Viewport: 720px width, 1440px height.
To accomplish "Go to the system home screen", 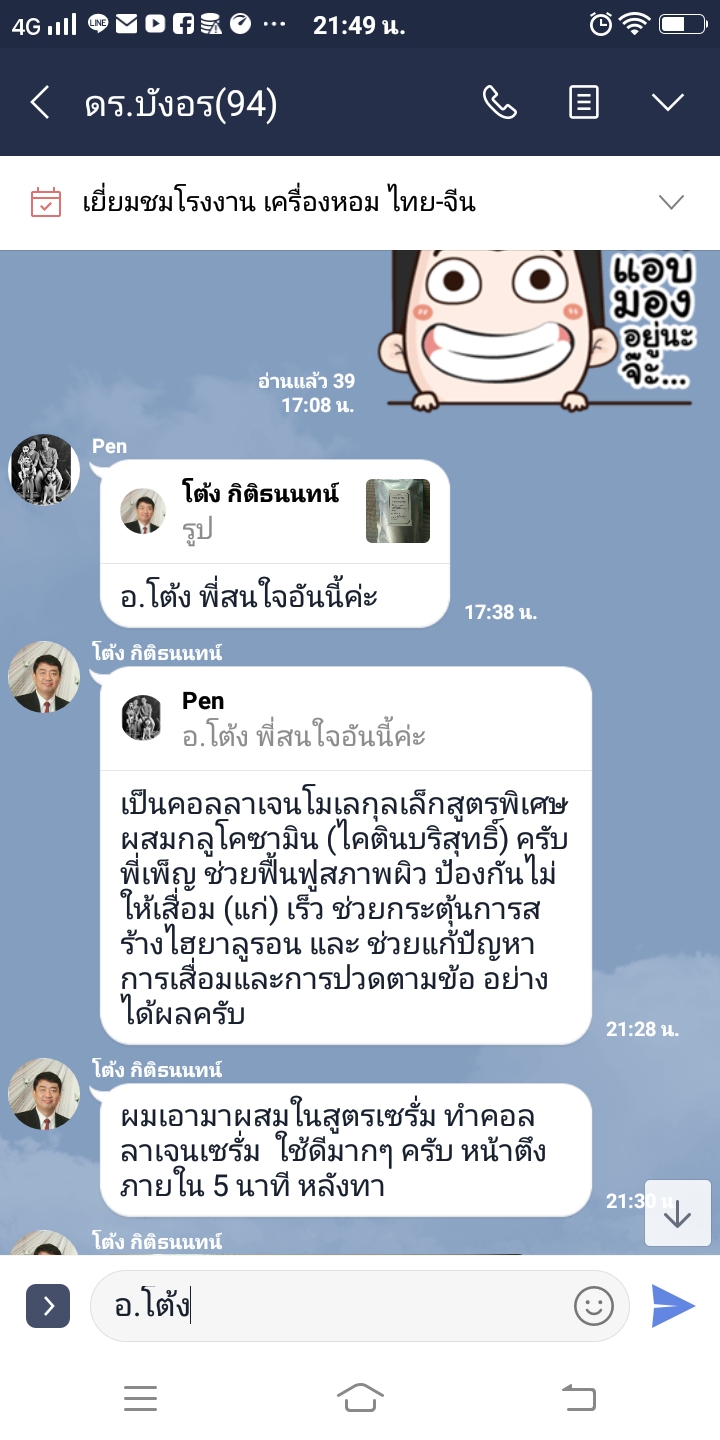I will [360, 1397].
